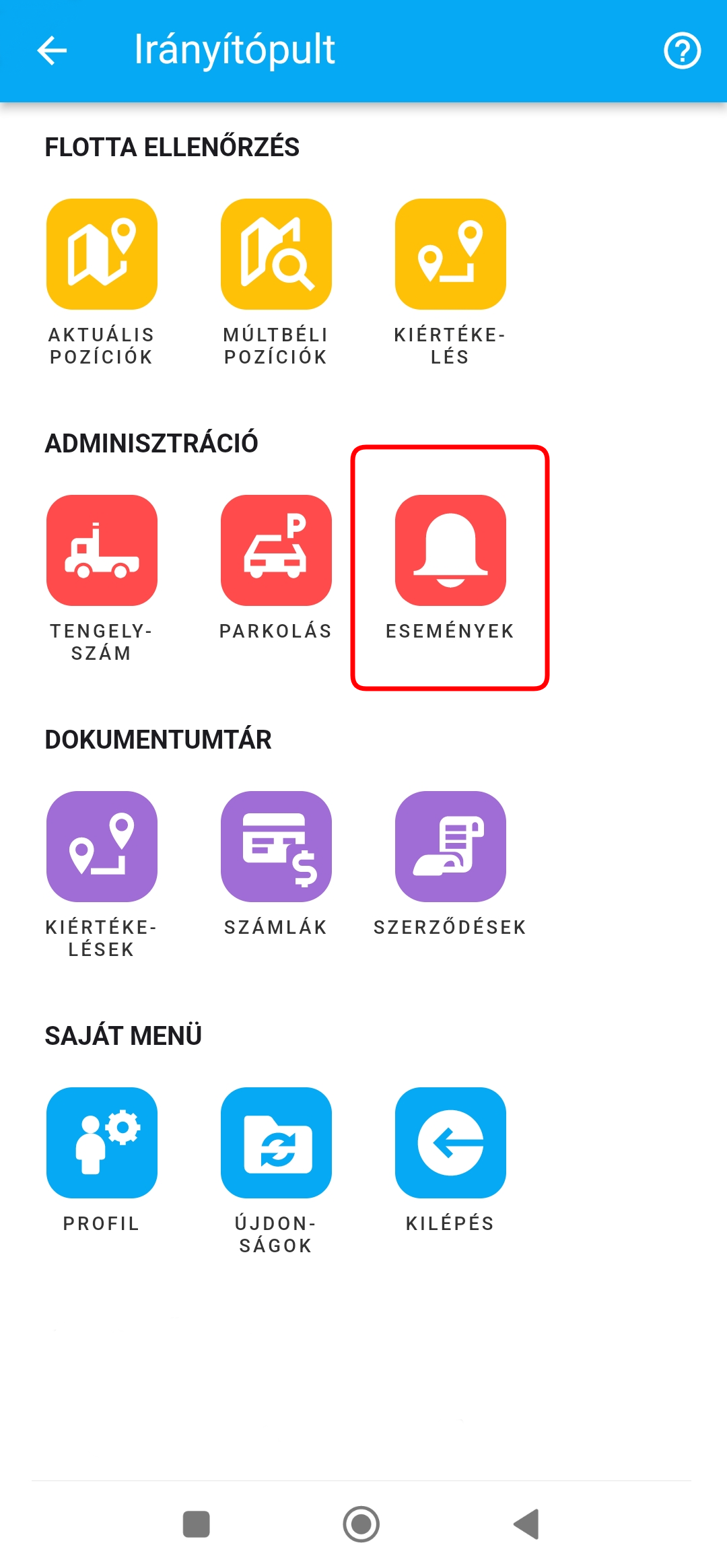Screen dimensions: 727x1568
Task: Open Újdonságok tile
Action: tap(276, 1143)
